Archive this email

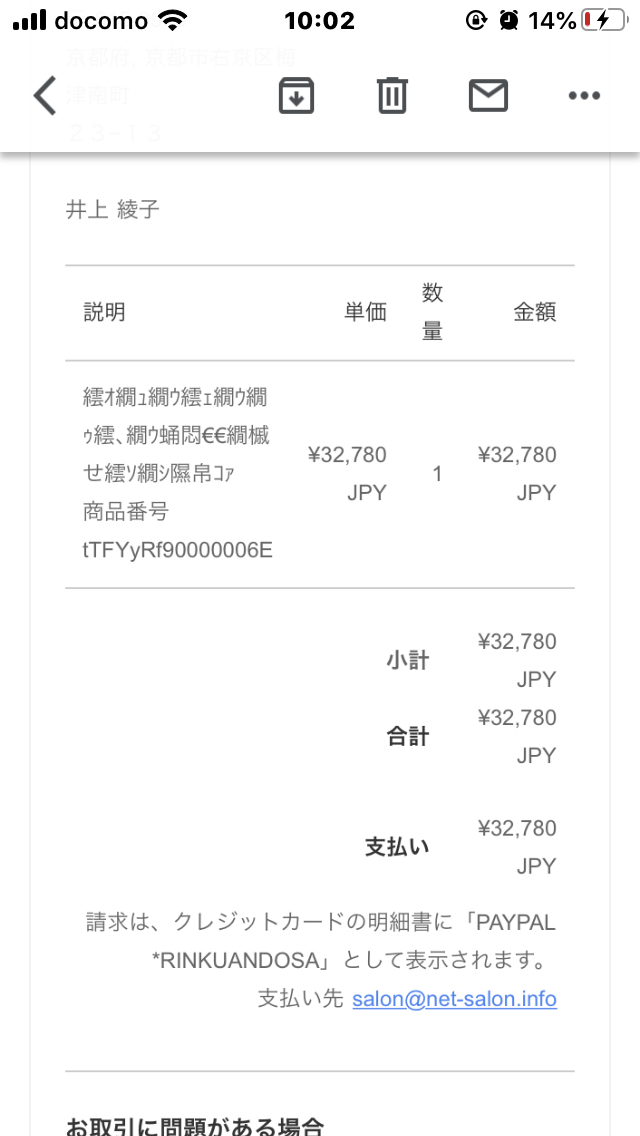pyautogui.click(x=296, y=96)
